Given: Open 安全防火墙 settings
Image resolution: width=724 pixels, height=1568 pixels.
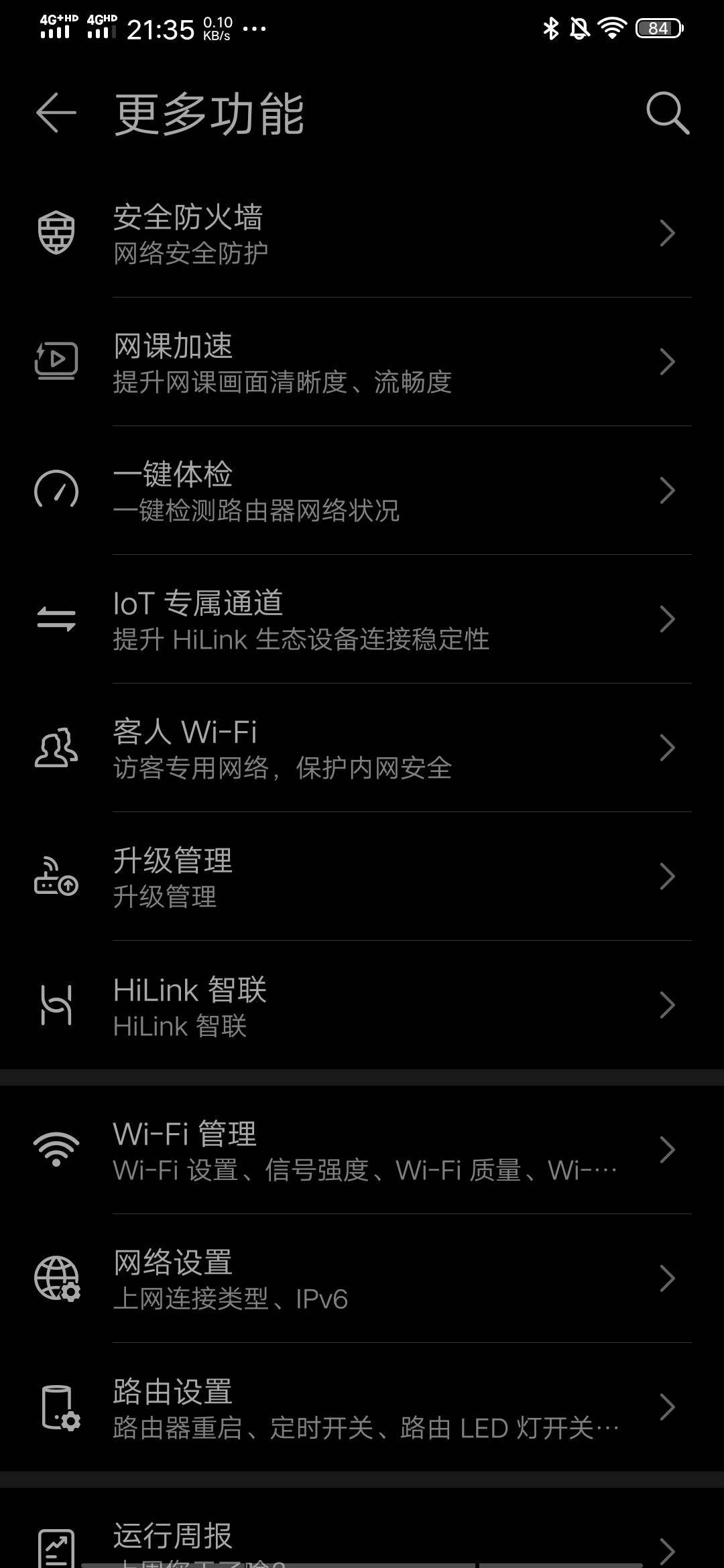Looking at the screenshot, I should 362,233.
